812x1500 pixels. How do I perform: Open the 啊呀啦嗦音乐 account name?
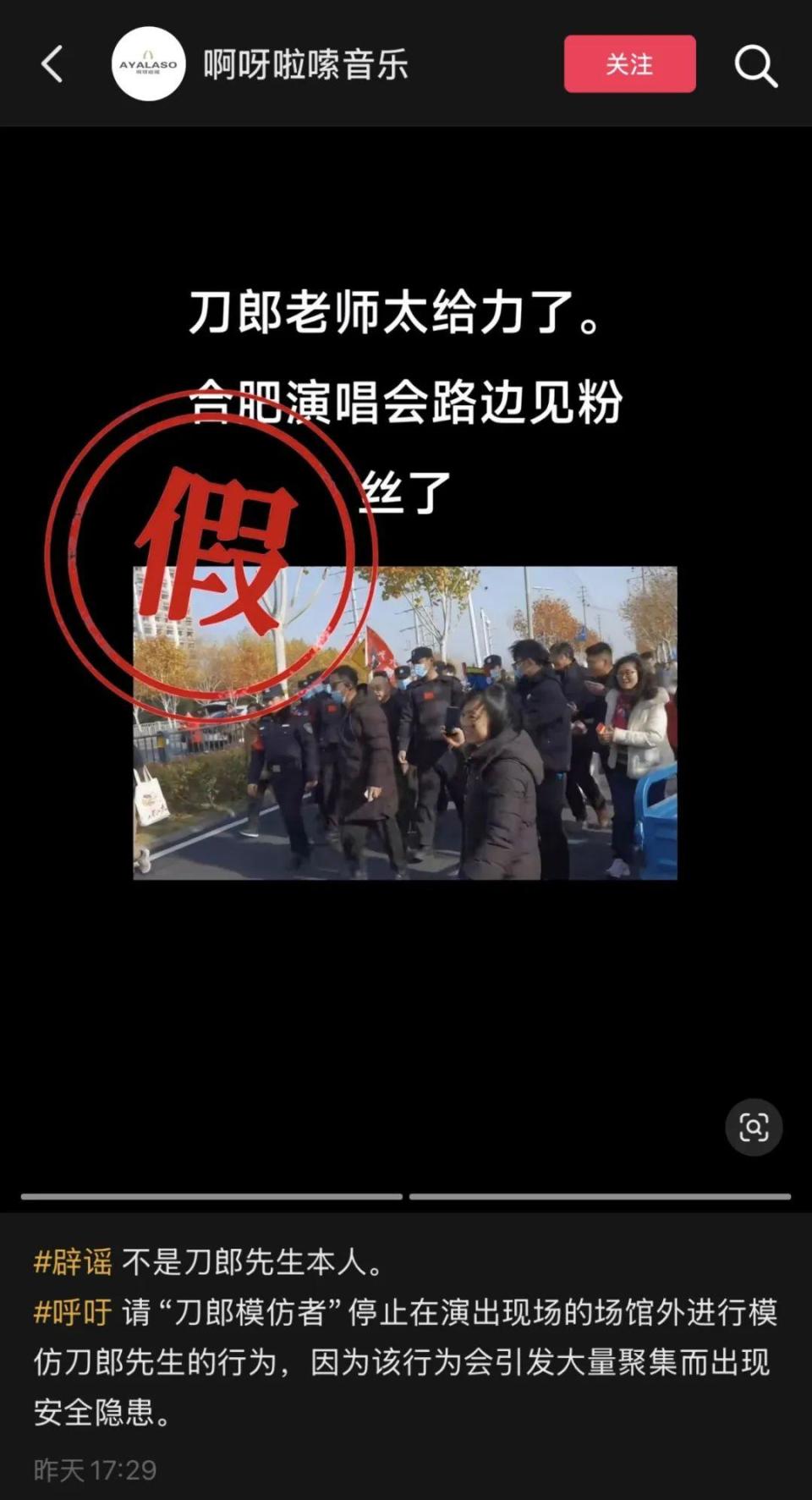[305, 65]
